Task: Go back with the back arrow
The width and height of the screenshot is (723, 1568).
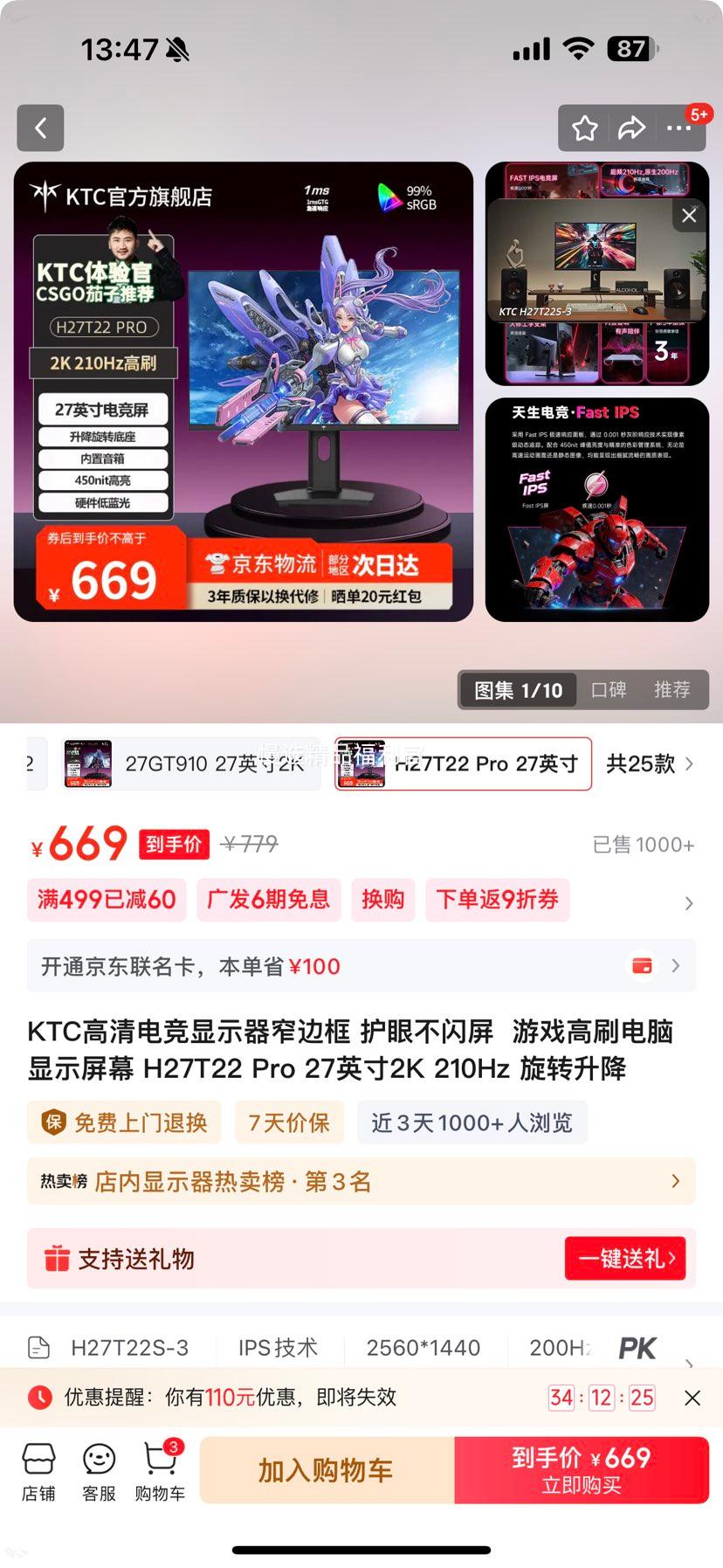Action: [x=40, y=128]
